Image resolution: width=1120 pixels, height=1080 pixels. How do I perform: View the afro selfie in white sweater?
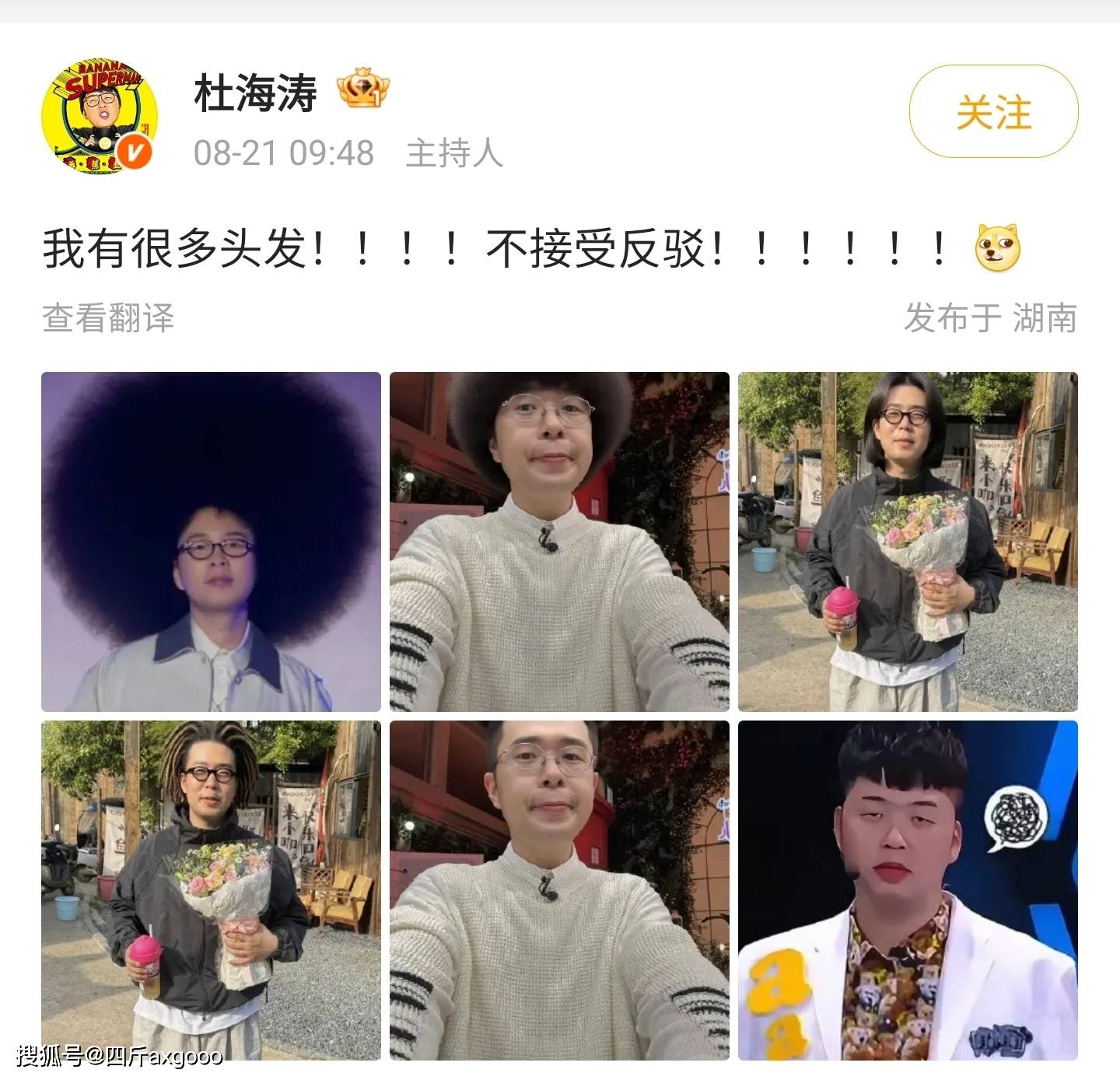559,542
